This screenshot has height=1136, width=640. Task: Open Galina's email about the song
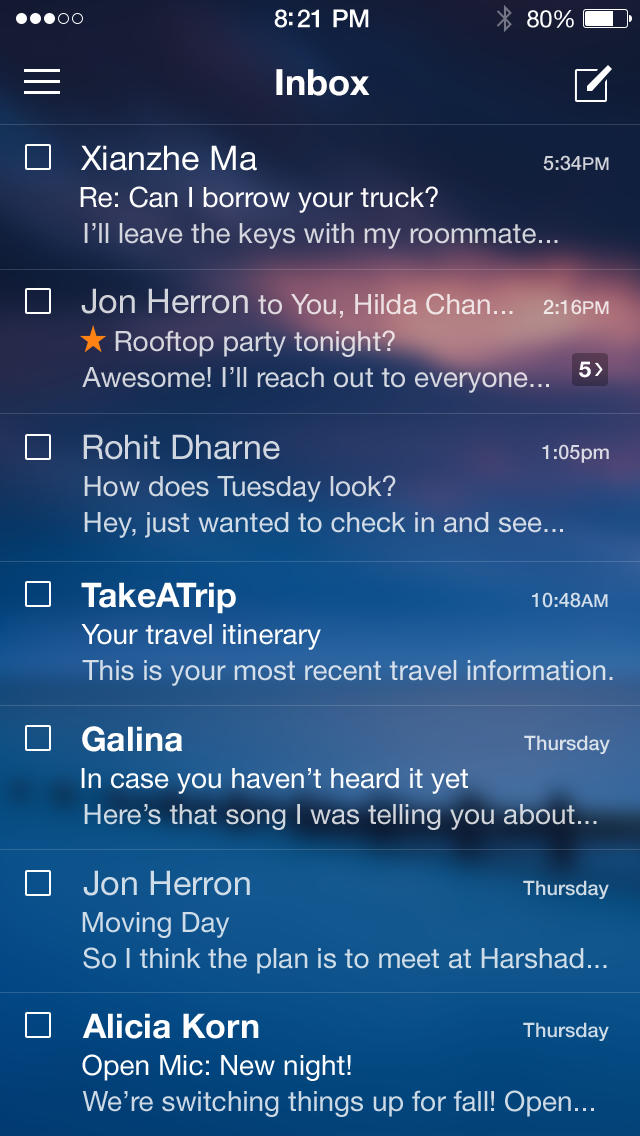click(x=320, y=779)
